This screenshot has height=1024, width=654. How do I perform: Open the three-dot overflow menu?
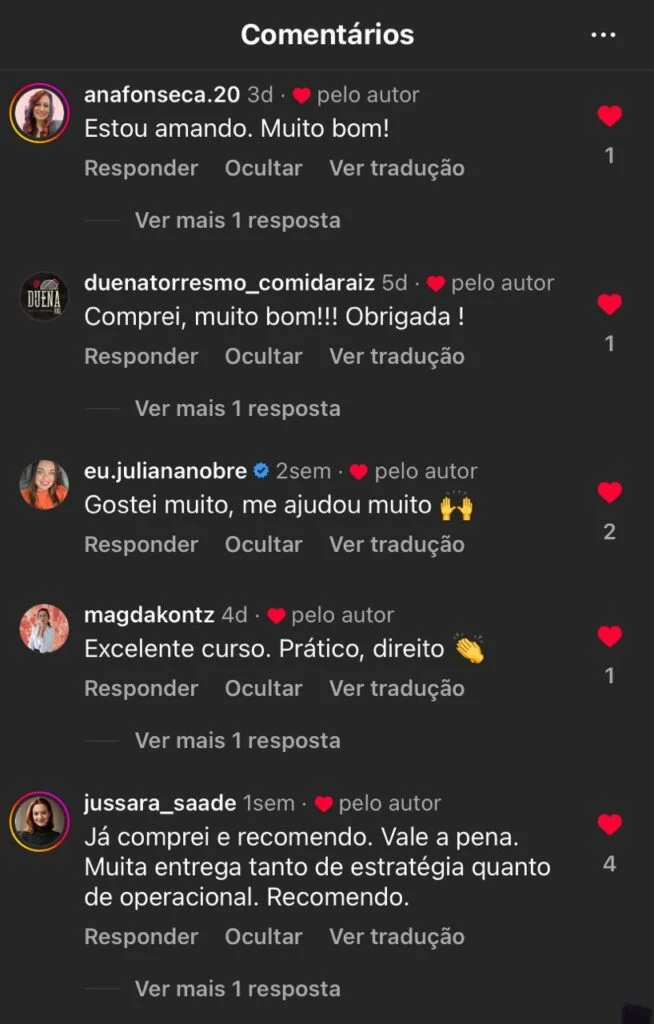coord(603,35)
